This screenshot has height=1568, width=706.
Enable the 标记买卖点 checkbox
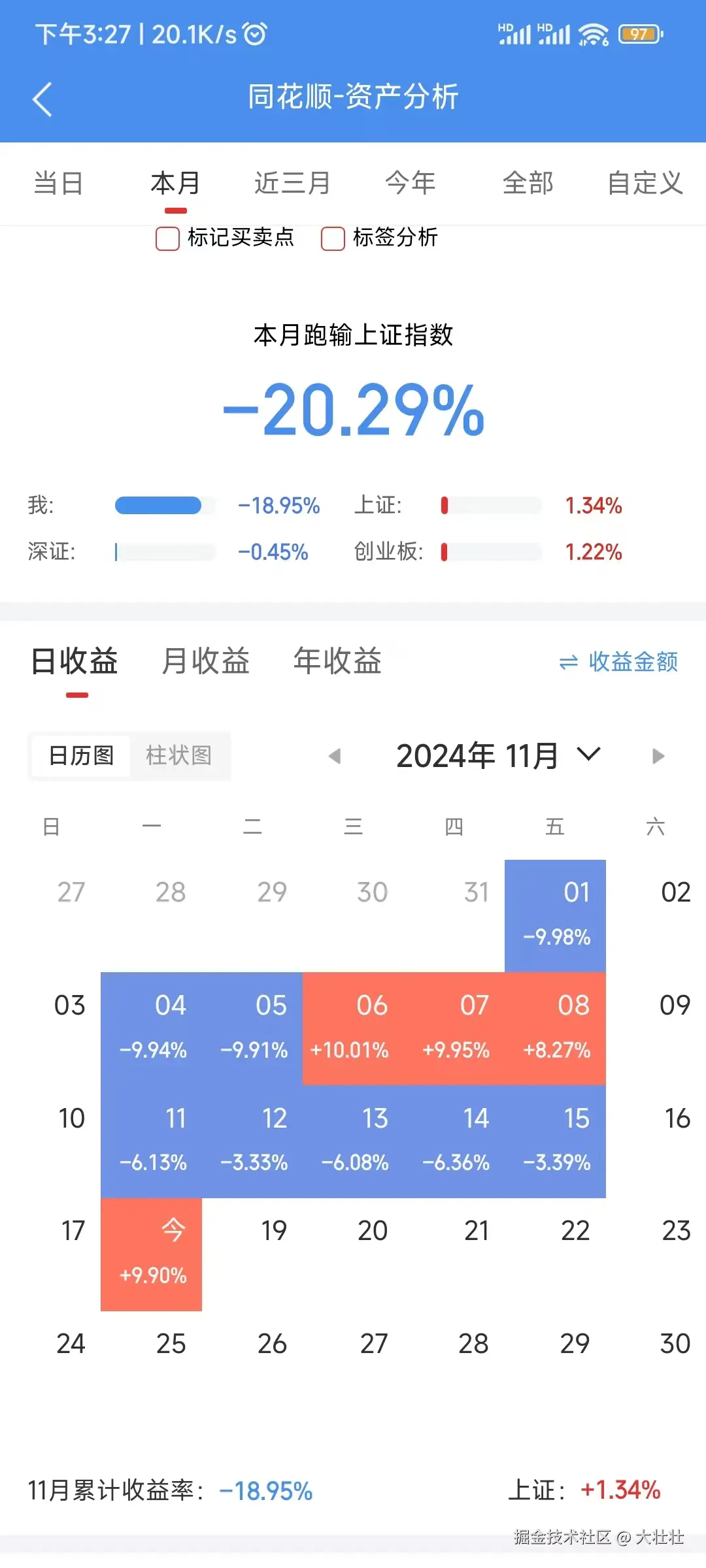click(x=167, y=239)
